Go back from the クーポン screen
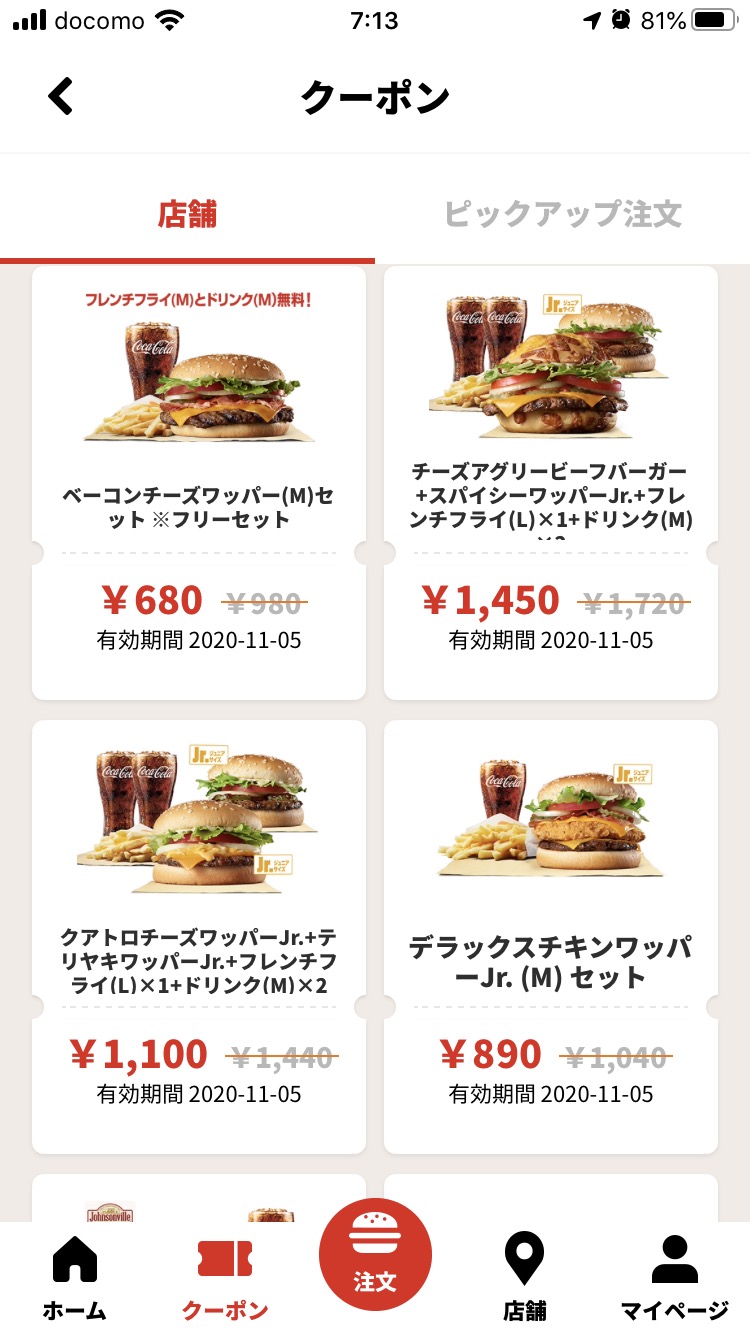 [61, 97]
